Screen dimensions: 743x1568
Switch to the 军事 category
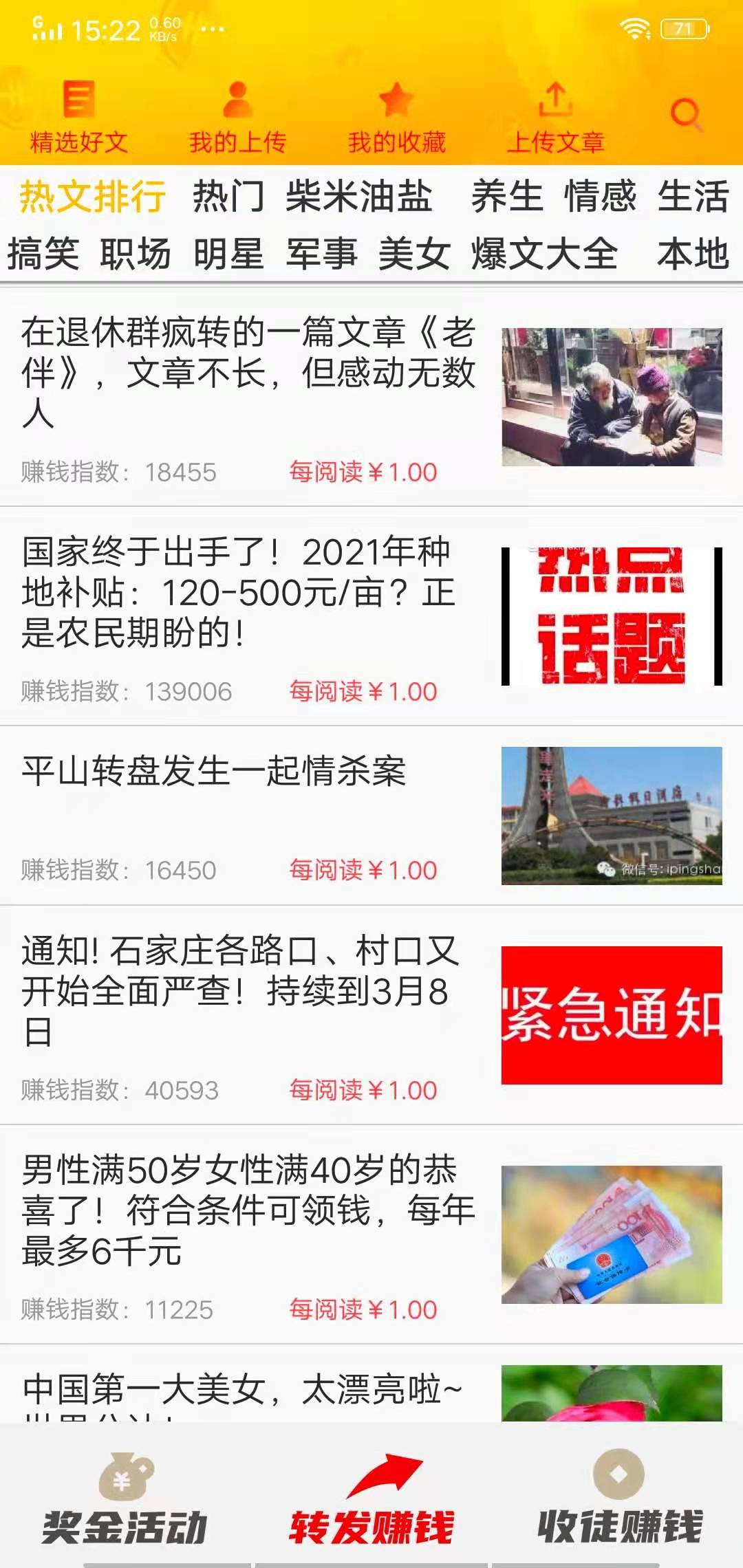pos(321,254)
